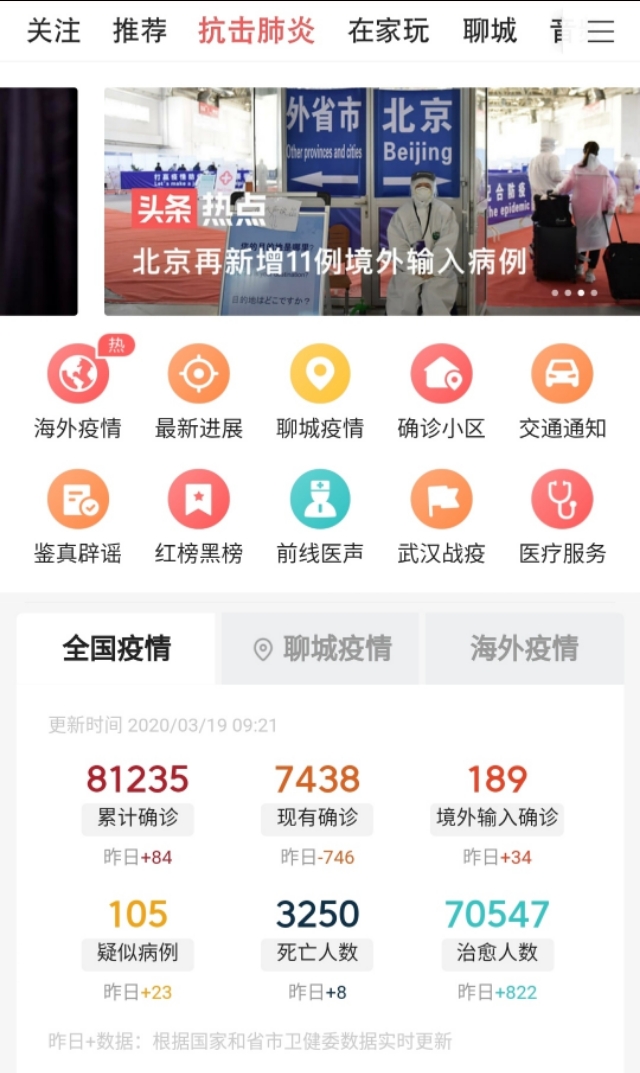Switch to the 推荐 tab

coord(140,31)
